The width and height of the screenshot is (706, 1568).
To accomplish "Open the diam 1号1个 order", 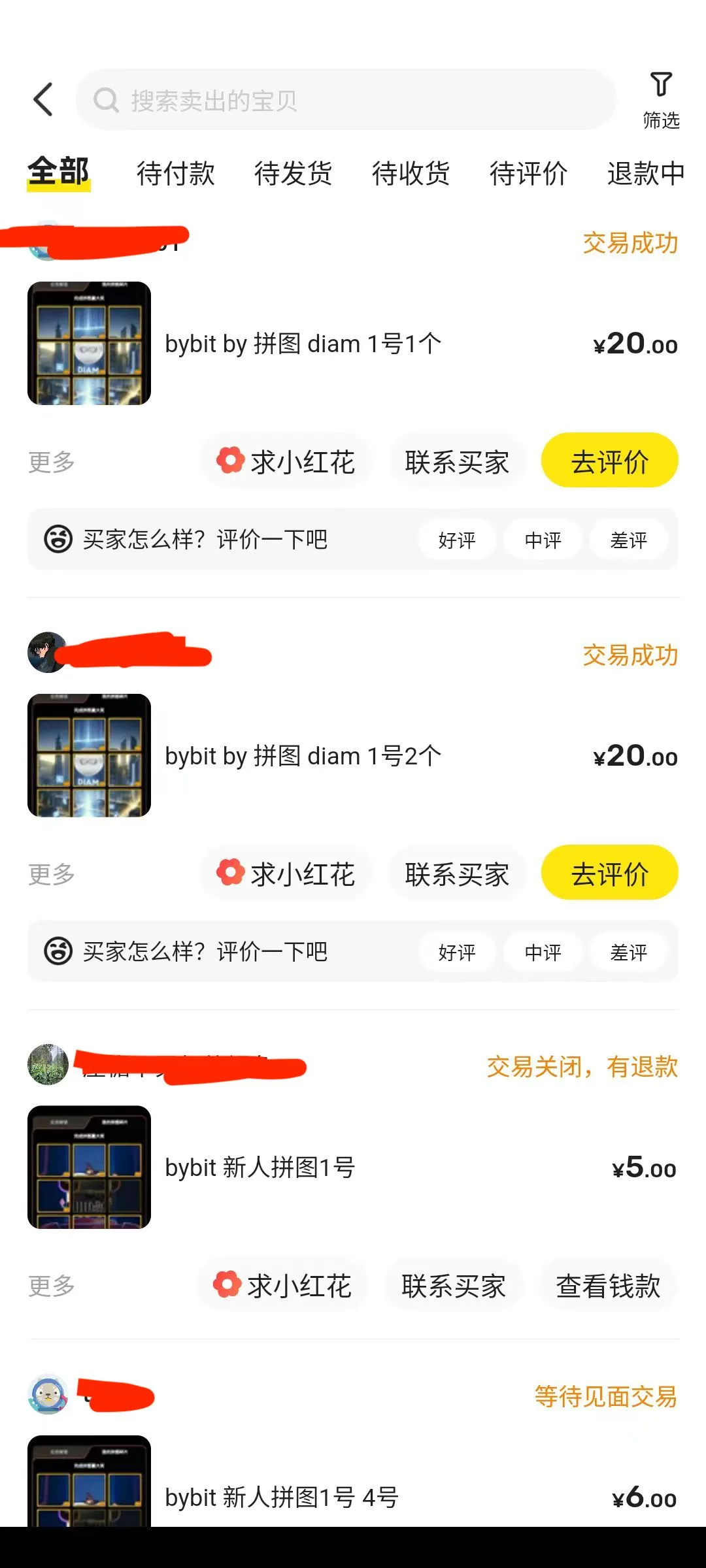I will [303, 344].
